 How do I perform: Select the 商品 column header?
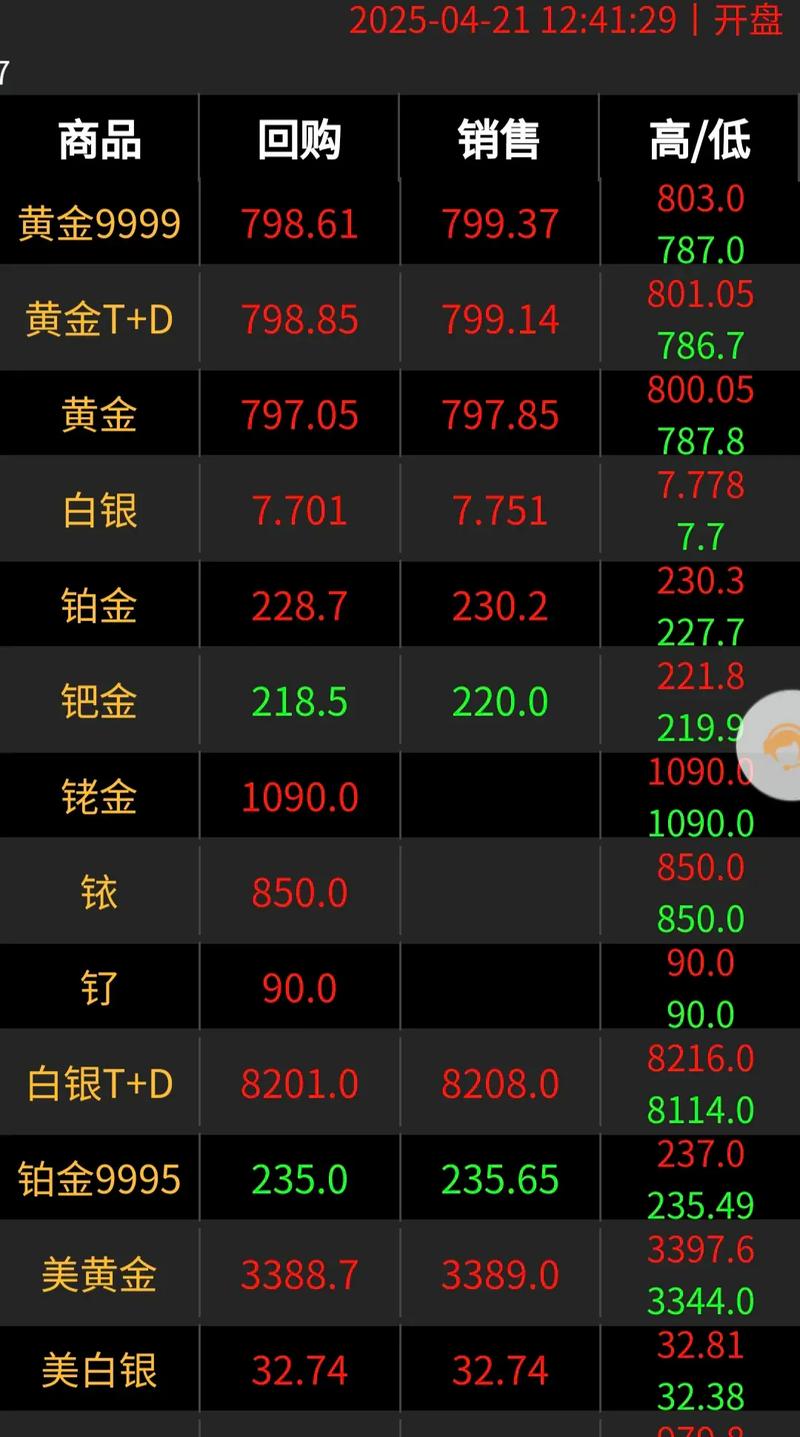(x=98, y=140)
